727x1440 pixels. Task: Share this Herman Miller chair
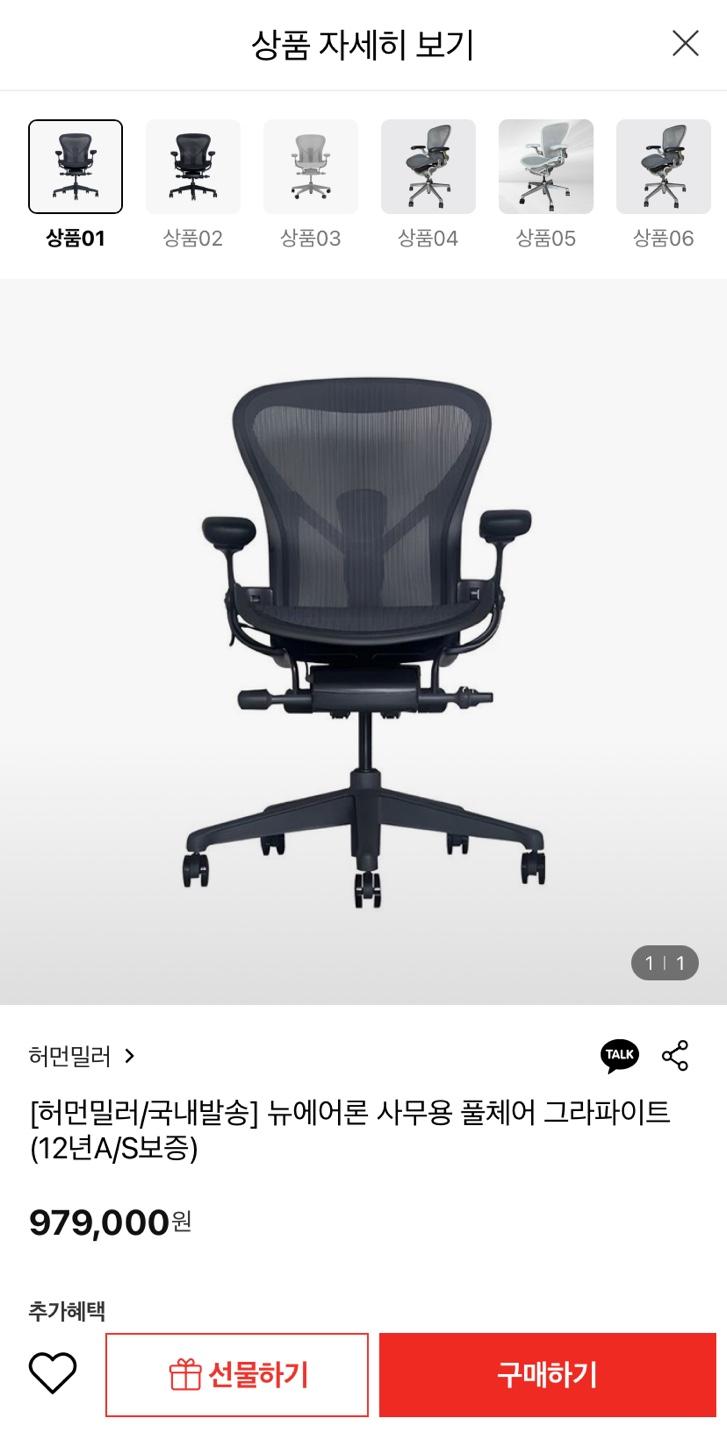tap(675, 1056)
